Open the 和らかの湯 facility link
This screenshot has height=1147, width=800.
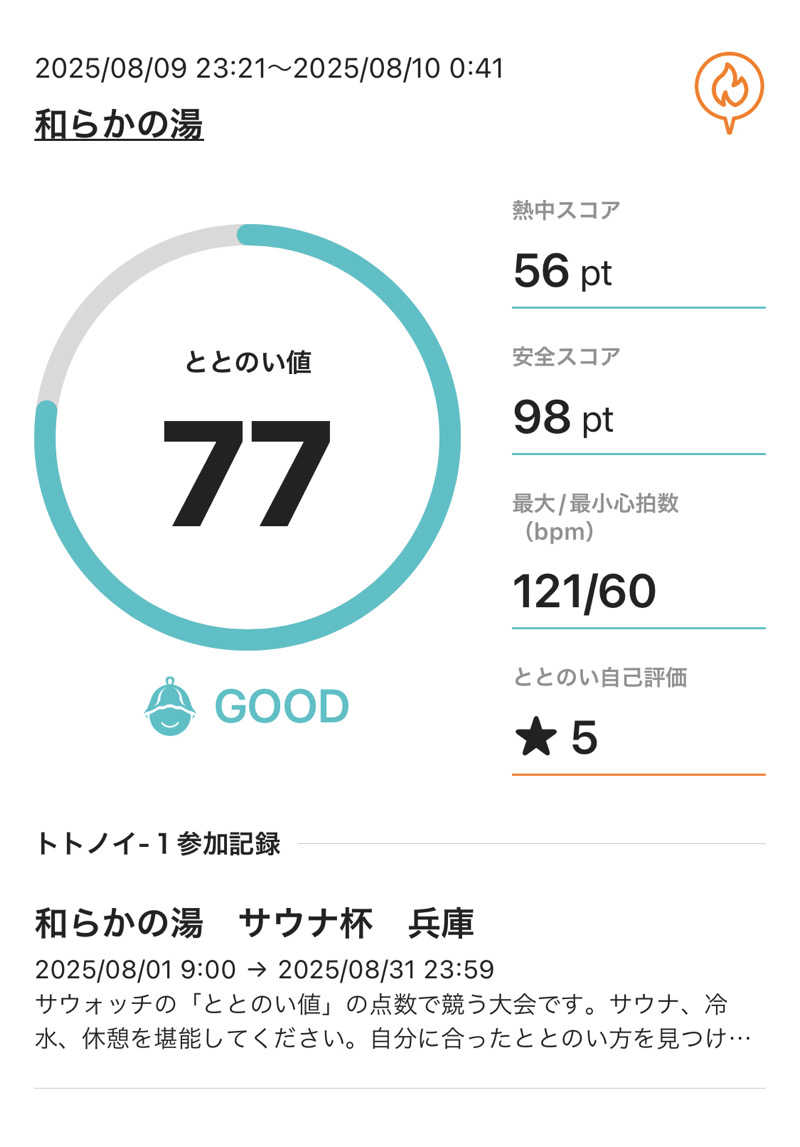click(119, 126)
